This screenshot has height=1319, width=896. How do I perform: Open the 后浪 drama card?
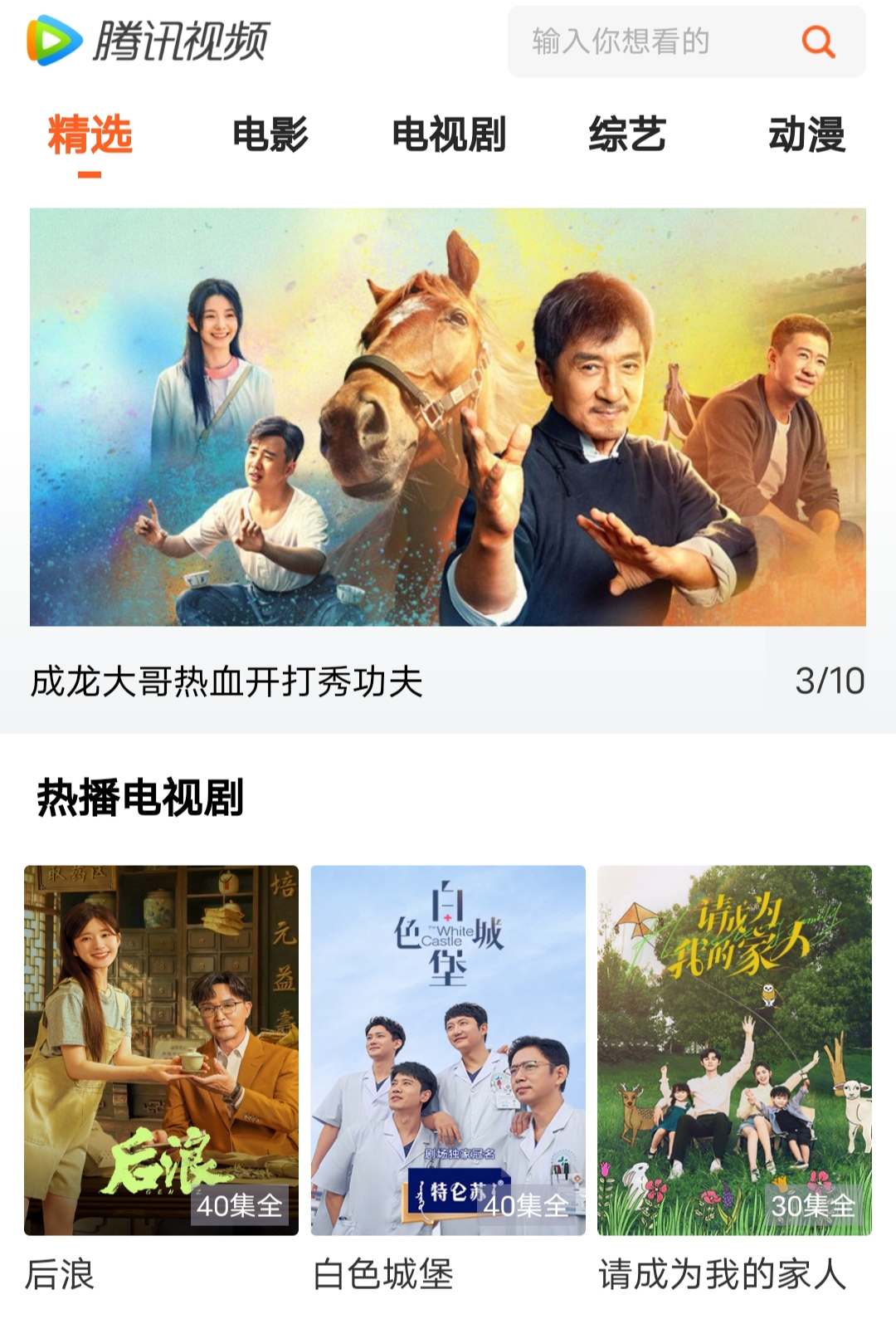[161, 1050]
